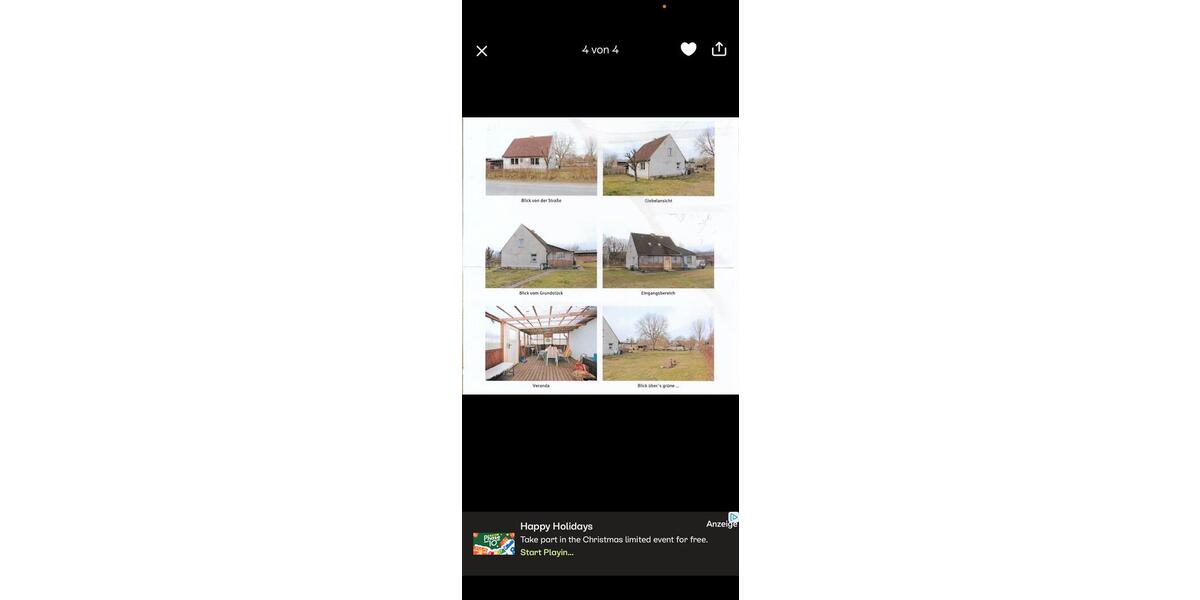Tap the heart to favorite this listing
This screenshot has height=600, width=1200.
(x=688, y=49)
